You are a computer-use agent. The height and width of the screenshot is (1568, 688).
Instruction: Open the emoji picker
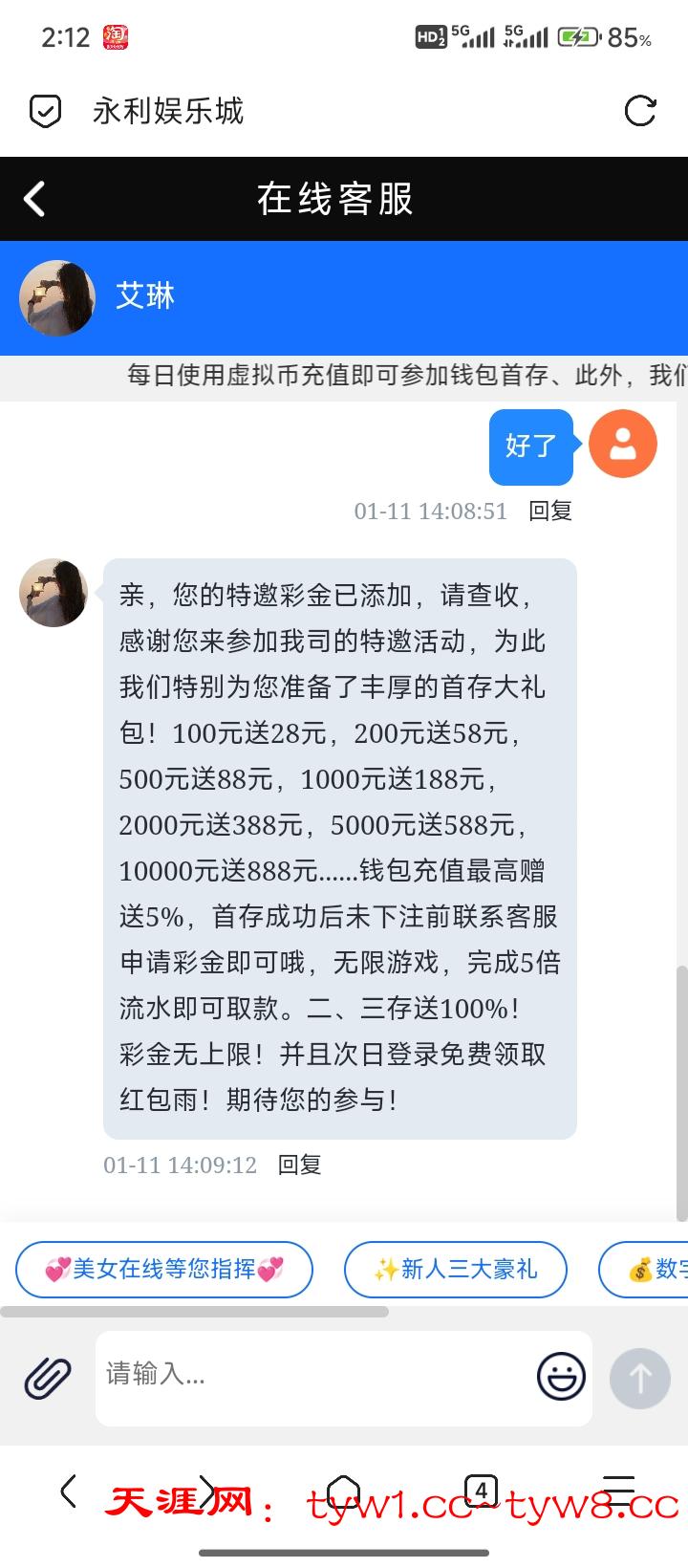pyautogui.click(x=561, y=1377)
